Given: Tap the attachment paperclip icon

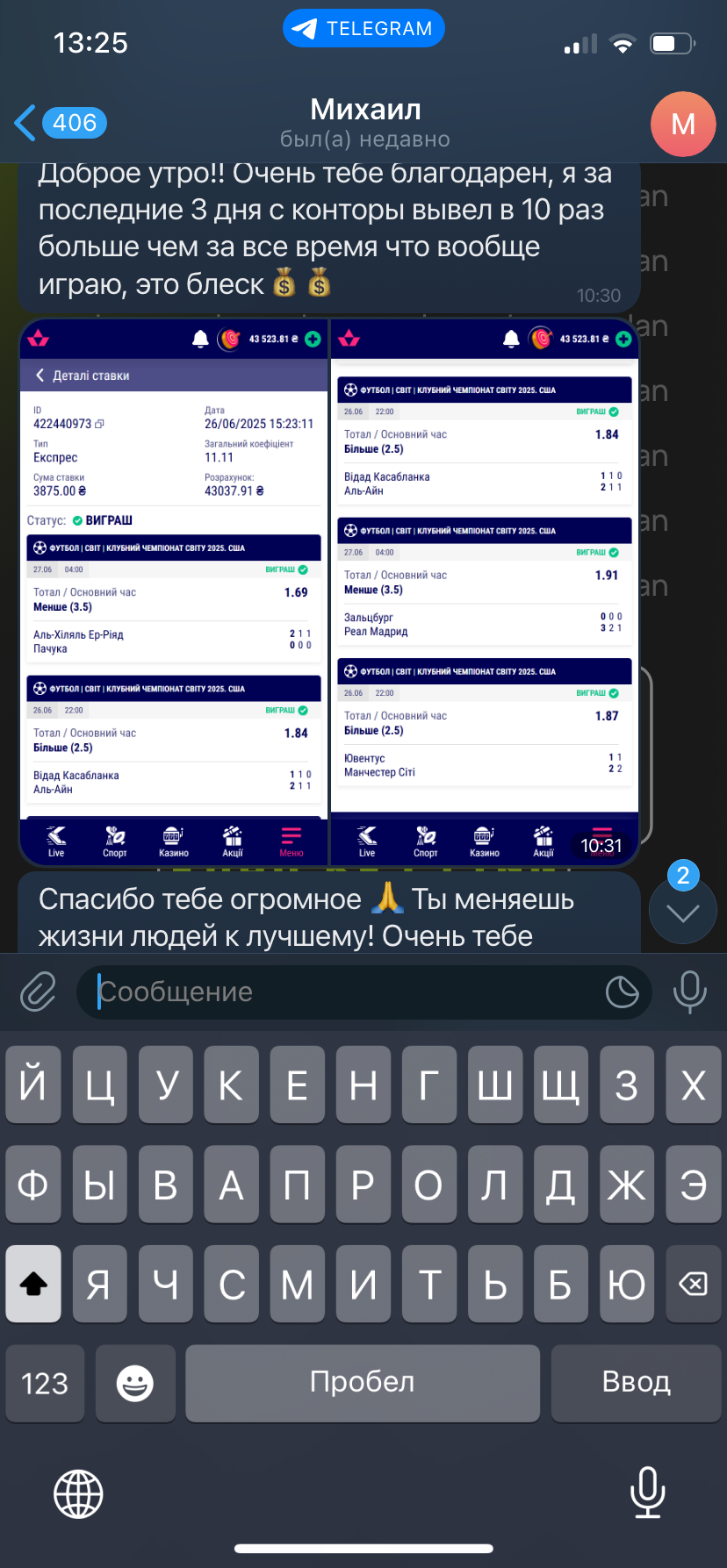Looking at the screenshot, I should 39,992.
